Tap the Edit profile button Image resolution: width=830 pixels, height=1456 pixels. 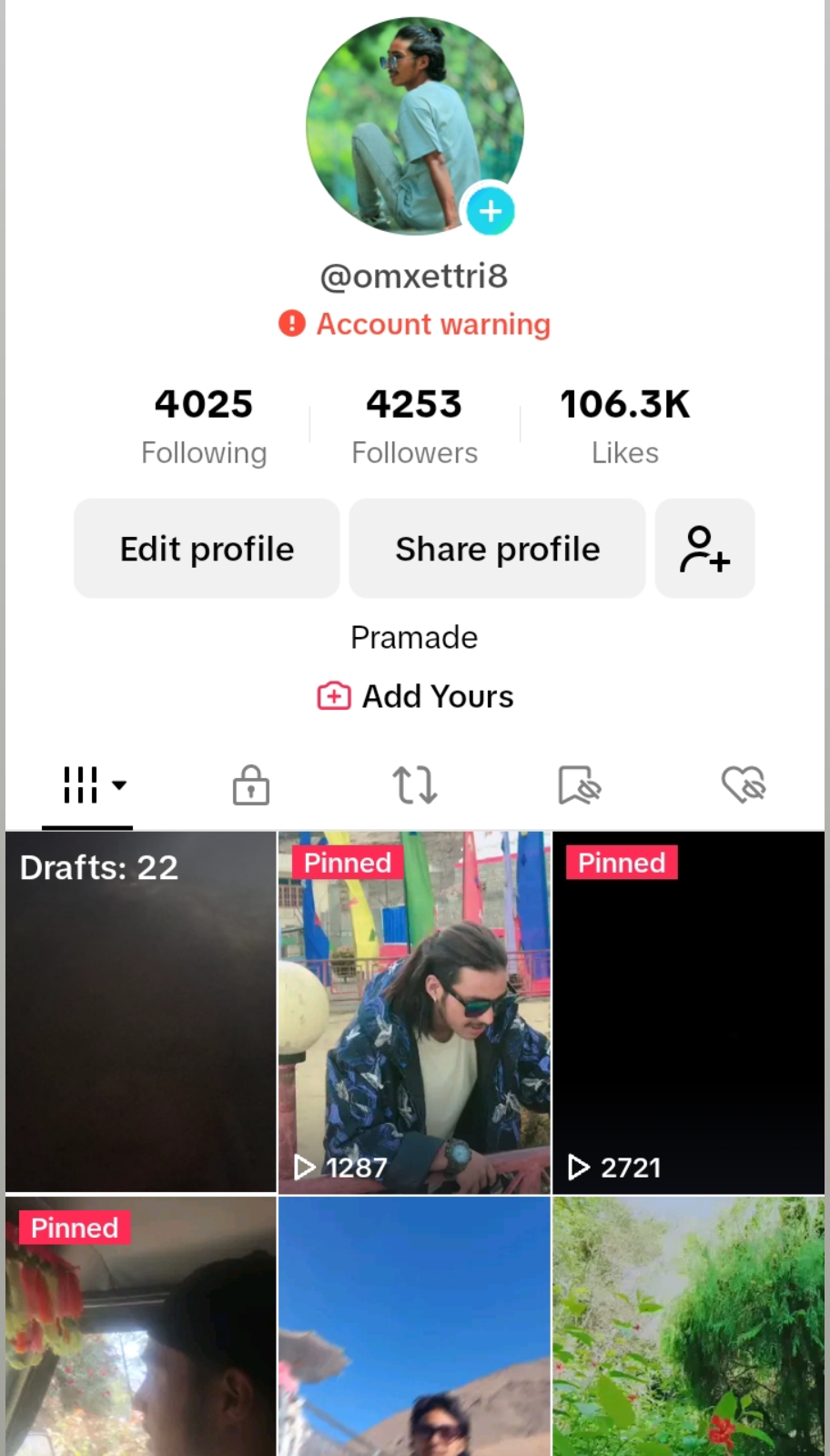[207, 549]
